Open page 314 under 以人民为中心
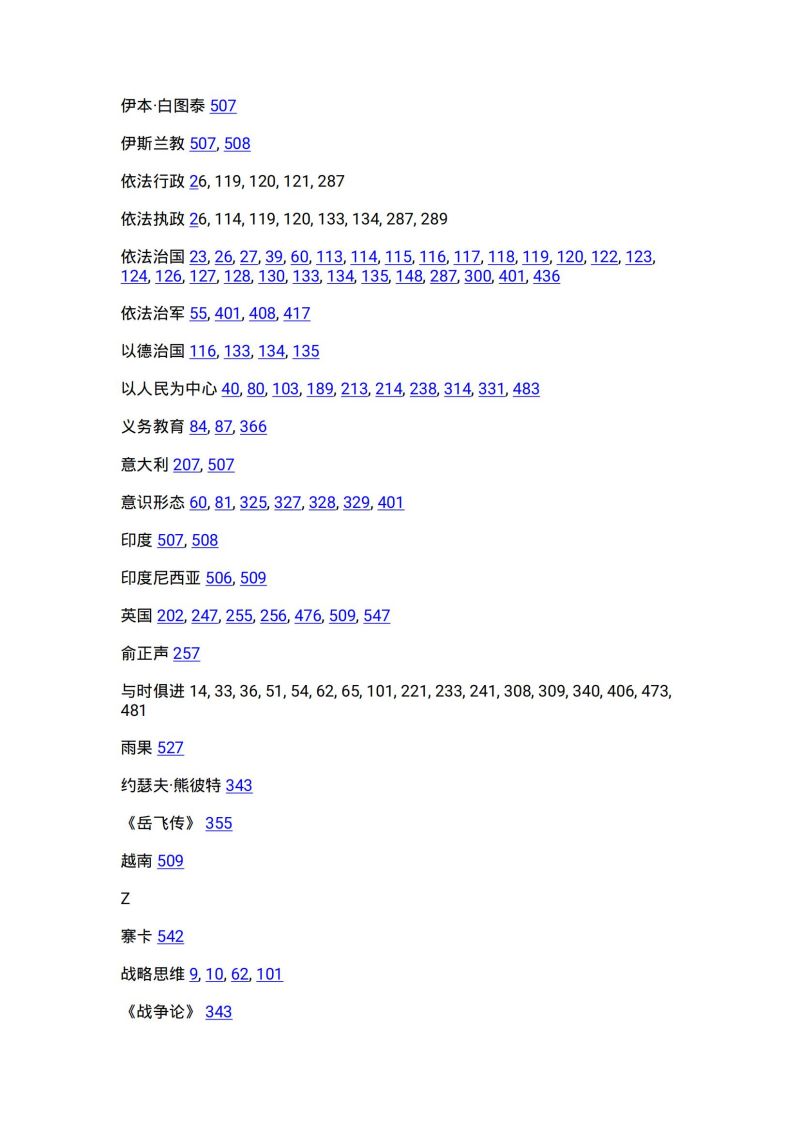The image size is (800, 1130). (457, 389)
